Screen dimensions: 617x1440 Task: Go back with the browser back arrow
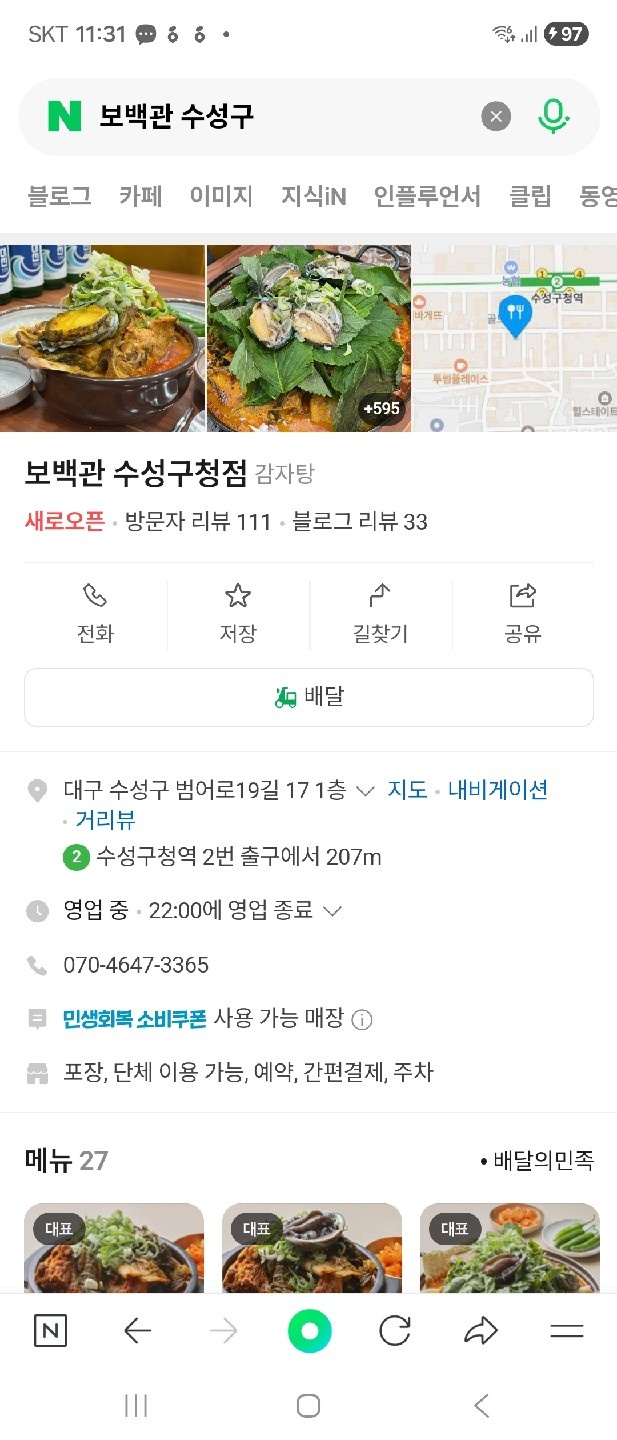(x=137, y=1331)
